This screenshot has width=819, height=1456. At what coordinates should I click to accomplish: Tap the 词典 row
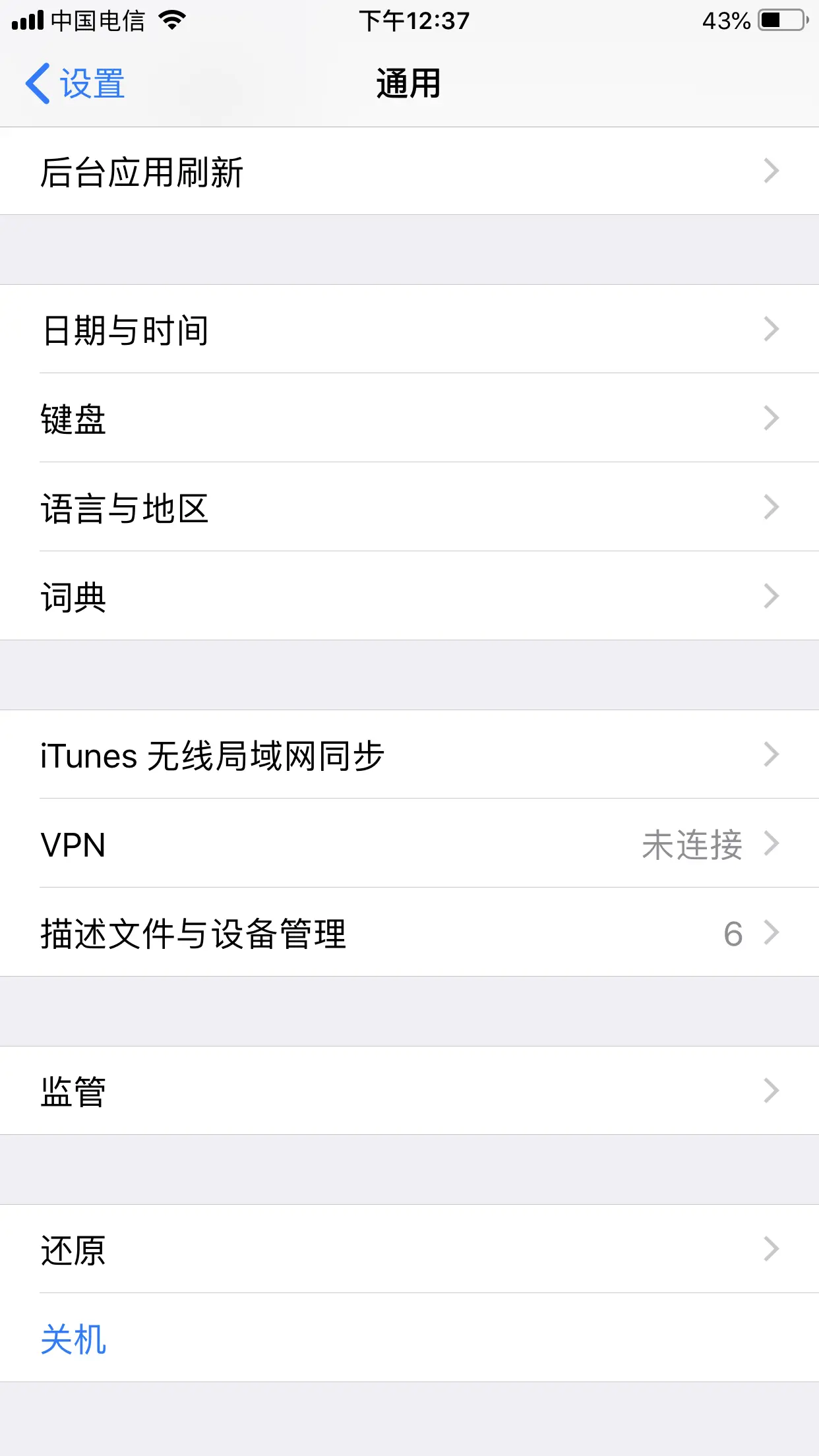[409, 596]
